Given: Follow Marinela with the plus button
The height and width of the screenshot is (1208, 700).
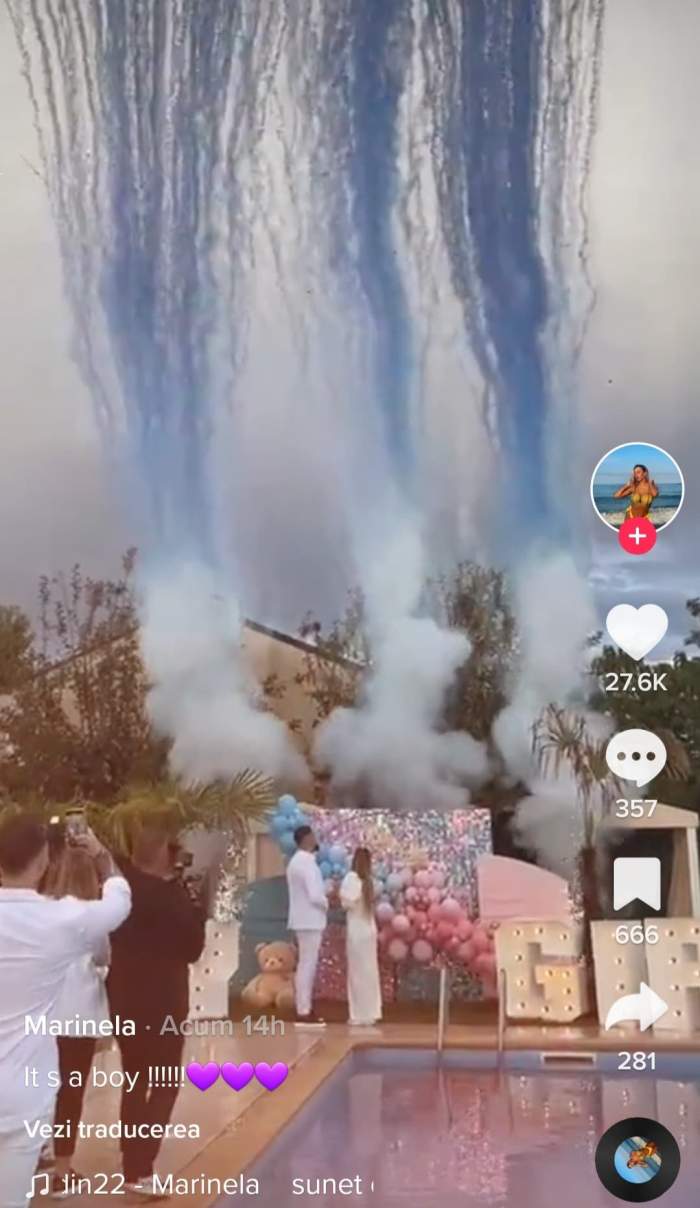Looking at the screenshot, I should click(637, 537).
